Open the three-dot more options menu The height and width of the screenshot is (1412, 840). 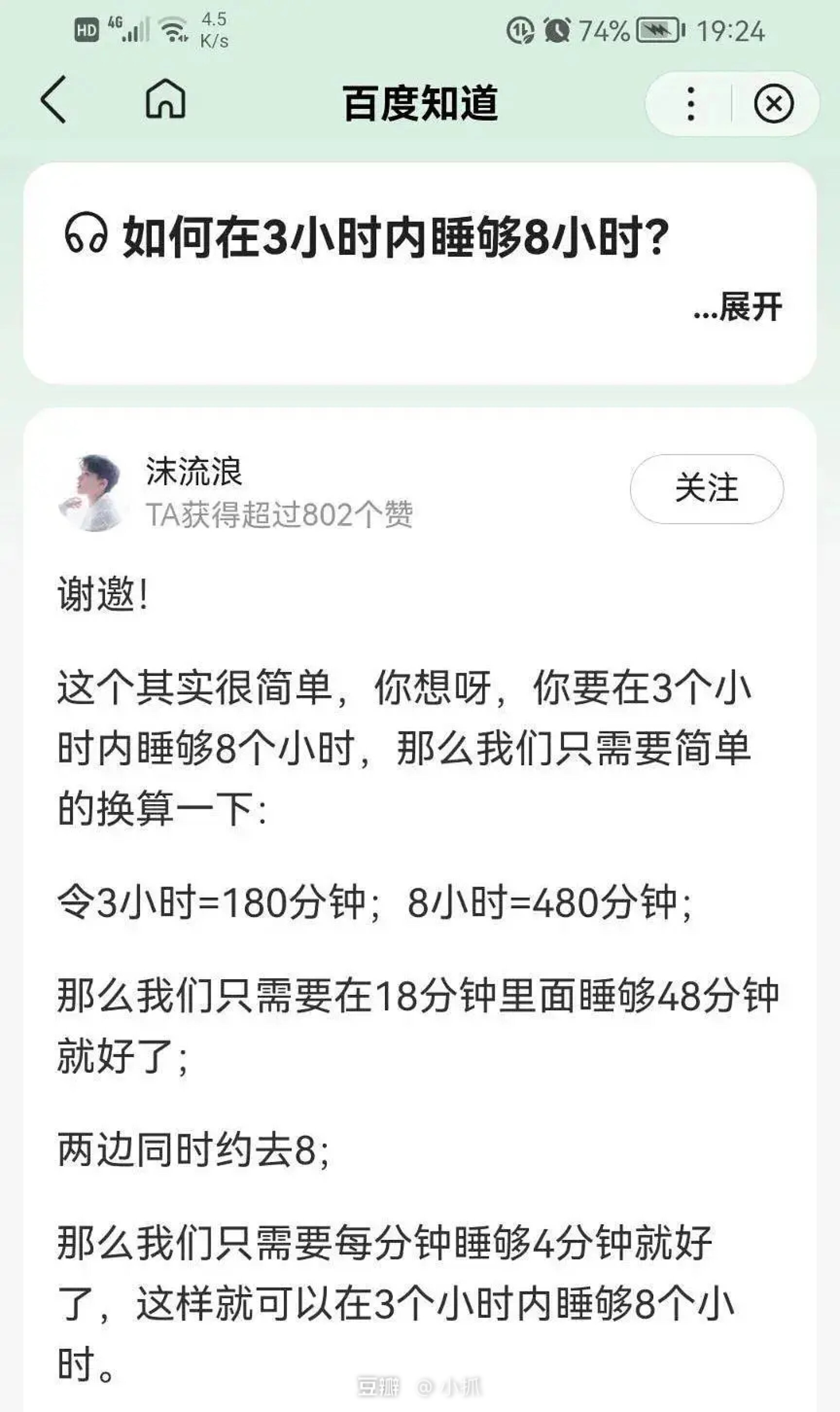[691, 104]
